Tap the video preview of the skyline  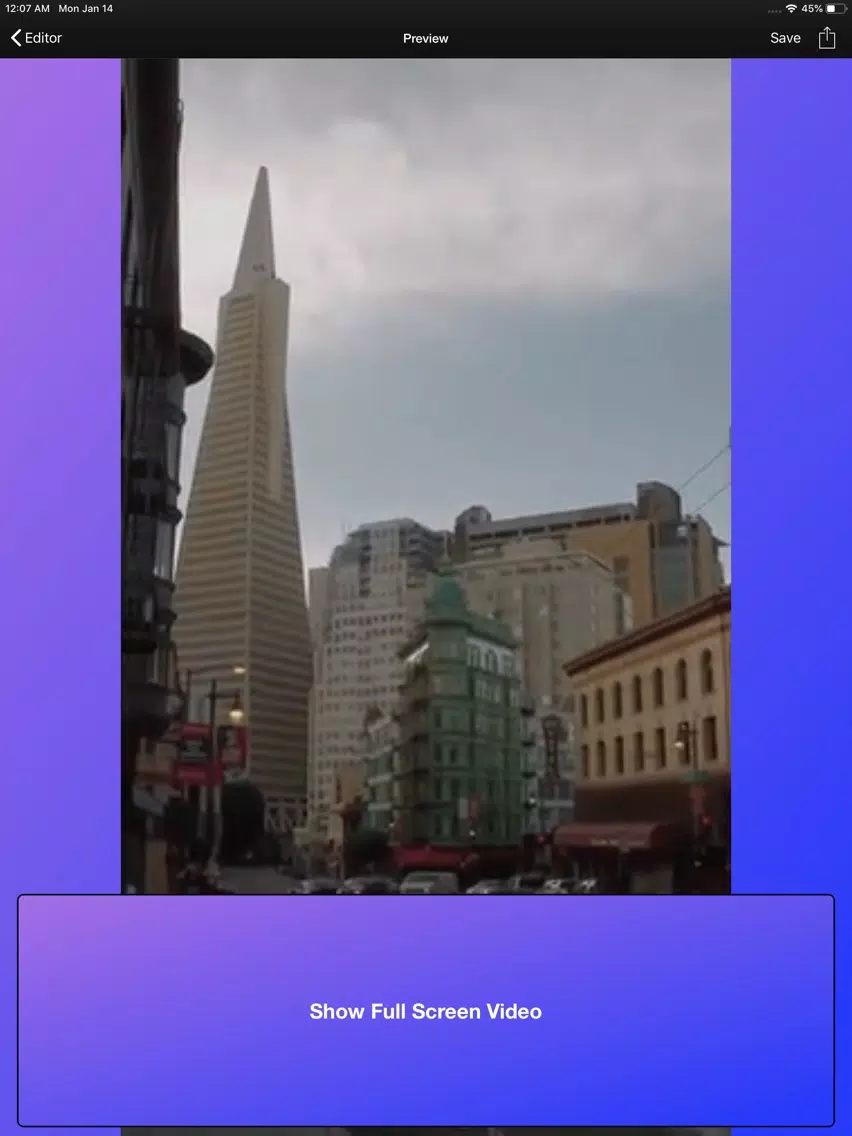(x=426, y=476)
